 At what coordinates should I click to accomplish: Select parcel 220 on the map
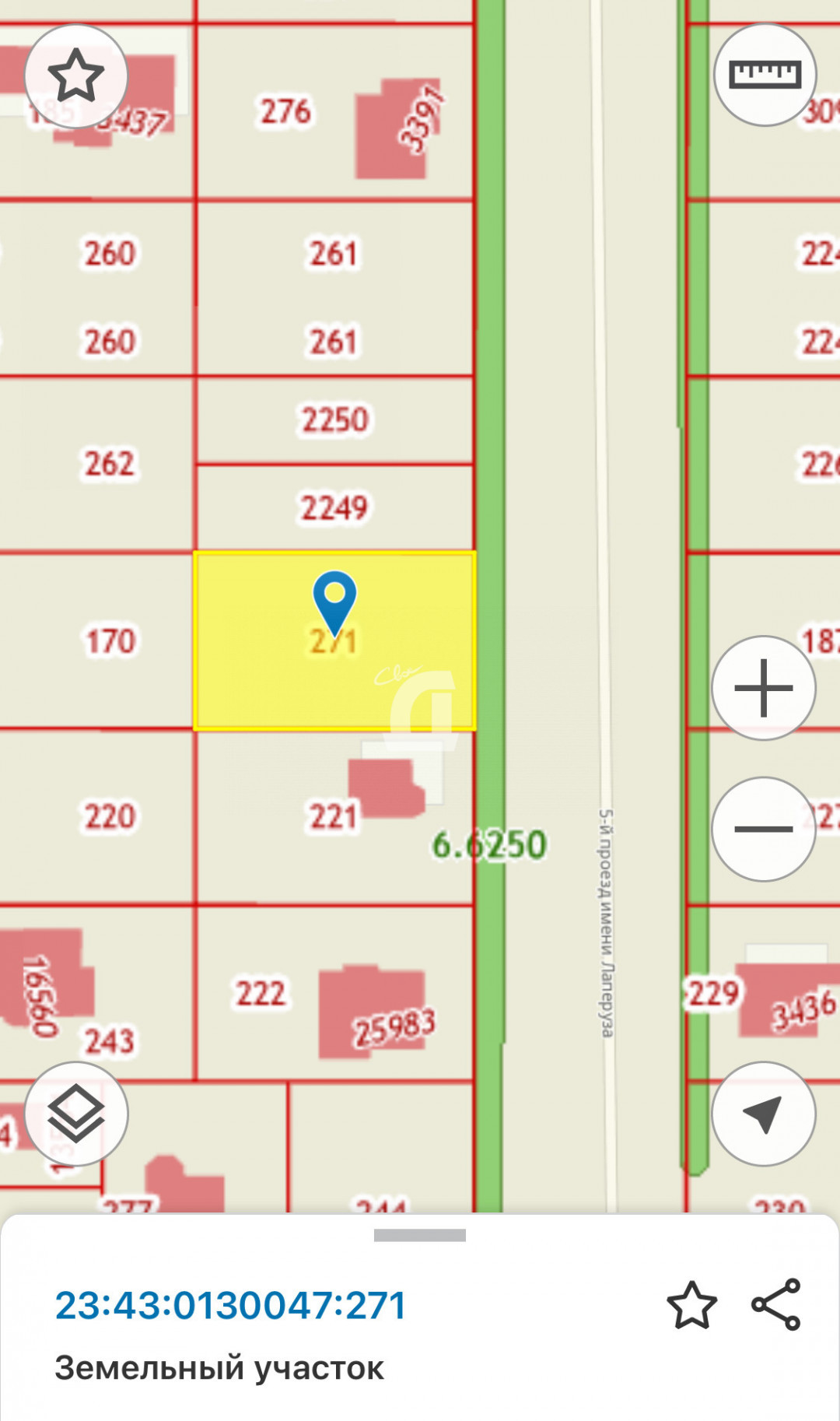point(96,817)
